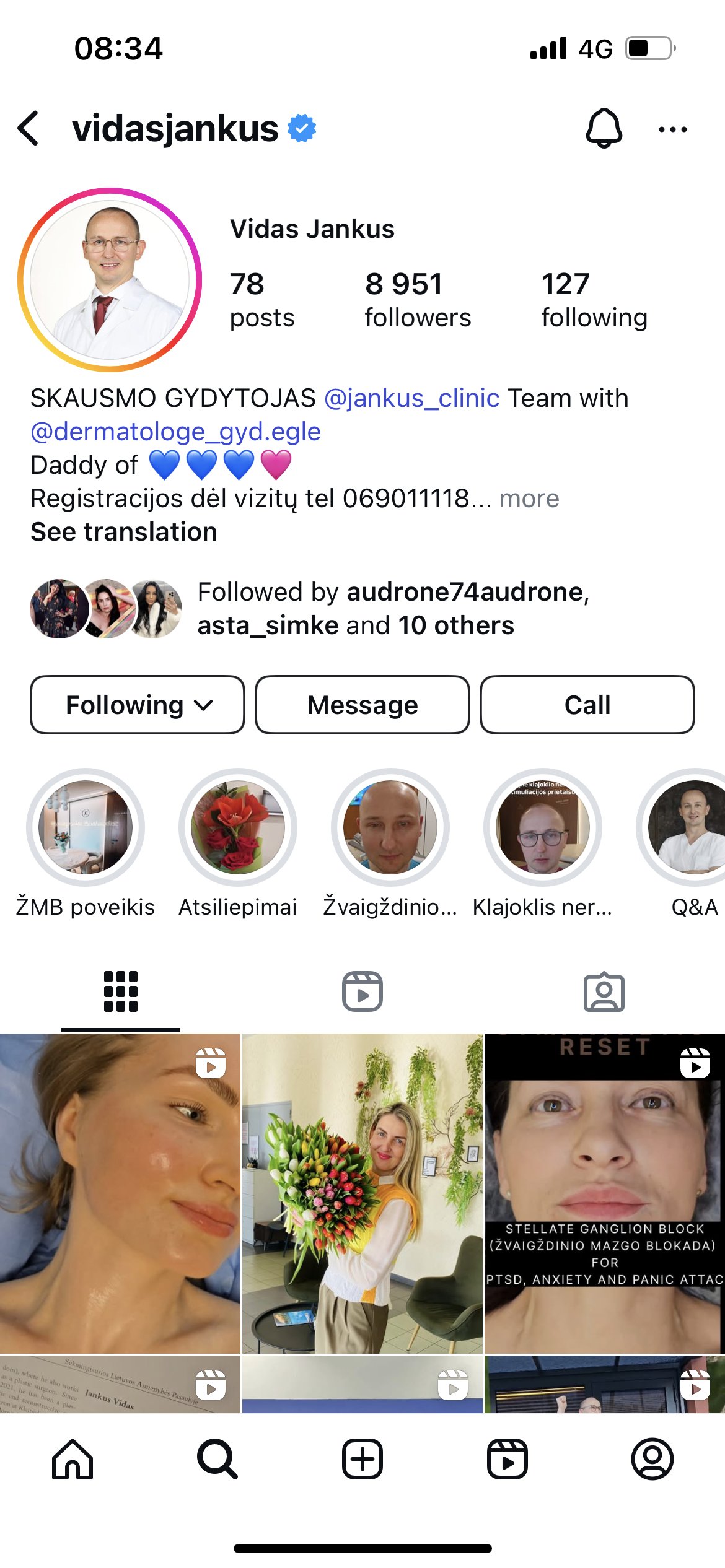Open the @jankus_clinic link in bio
725x1568 pixels.
412,398
